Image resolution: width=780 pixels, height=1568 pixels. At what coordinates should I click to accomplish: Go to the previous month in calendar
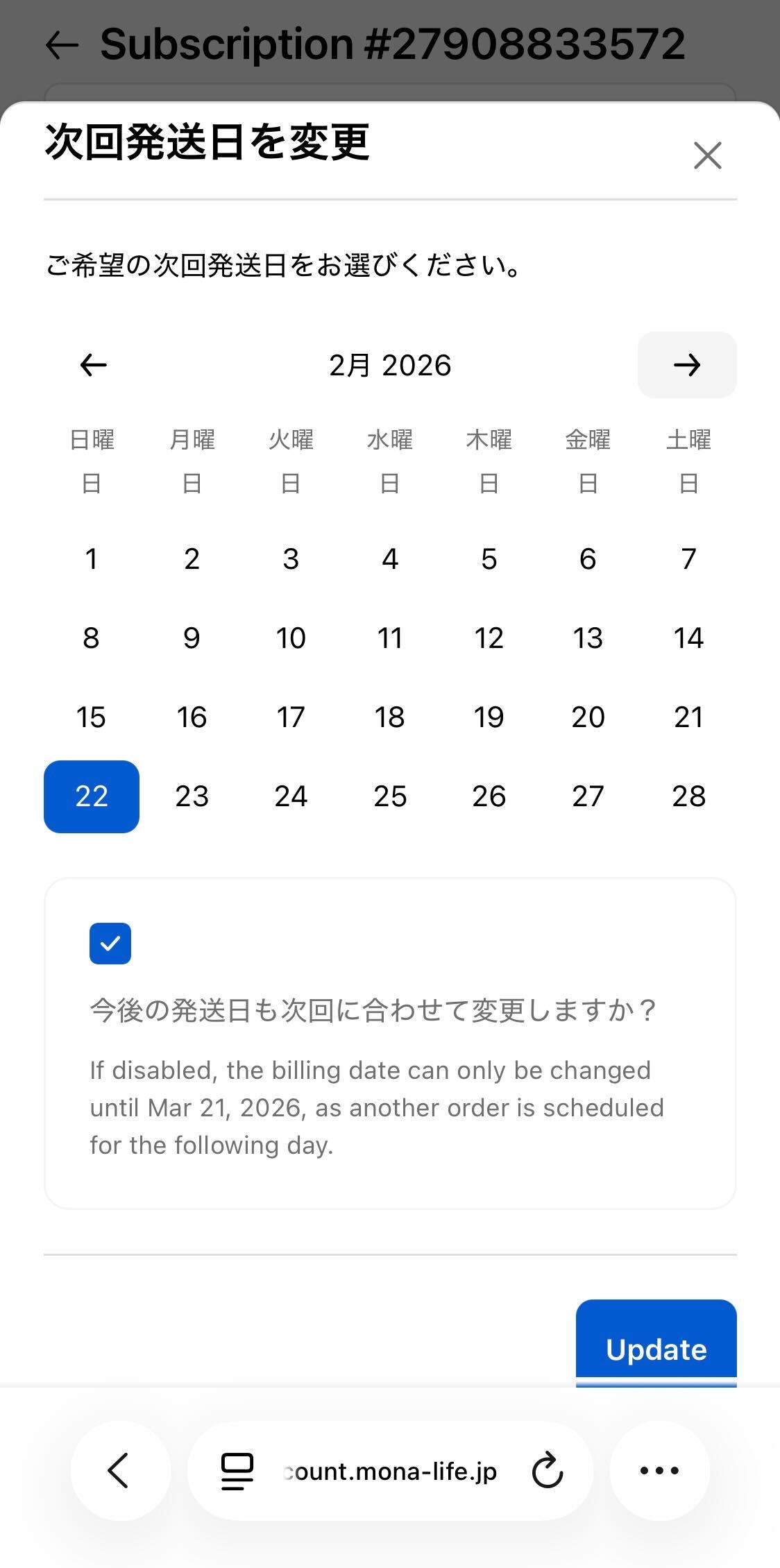[x=94, y=365]
